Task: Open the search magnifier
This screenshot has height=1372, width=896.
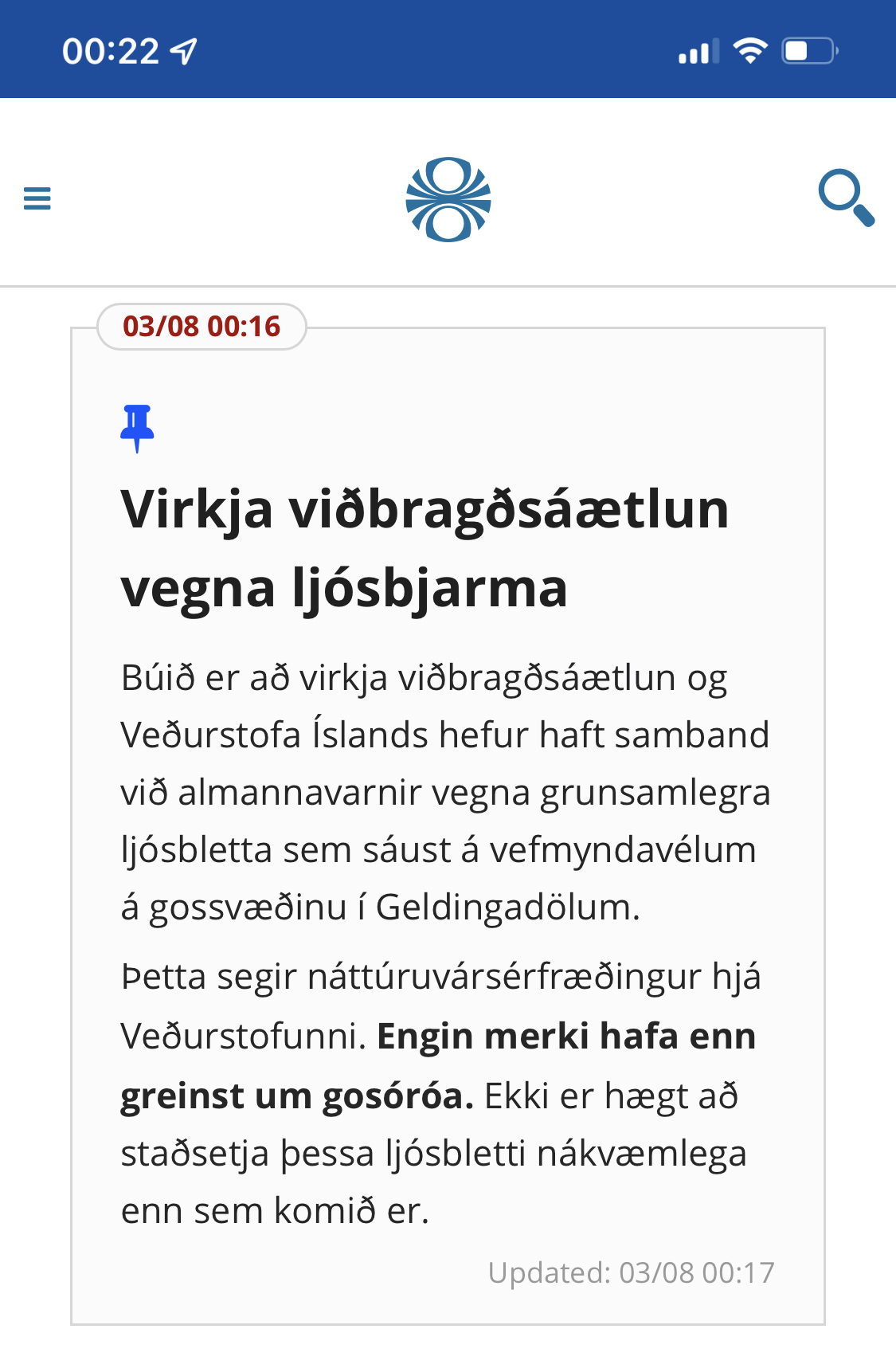Action: coord(846,197)
